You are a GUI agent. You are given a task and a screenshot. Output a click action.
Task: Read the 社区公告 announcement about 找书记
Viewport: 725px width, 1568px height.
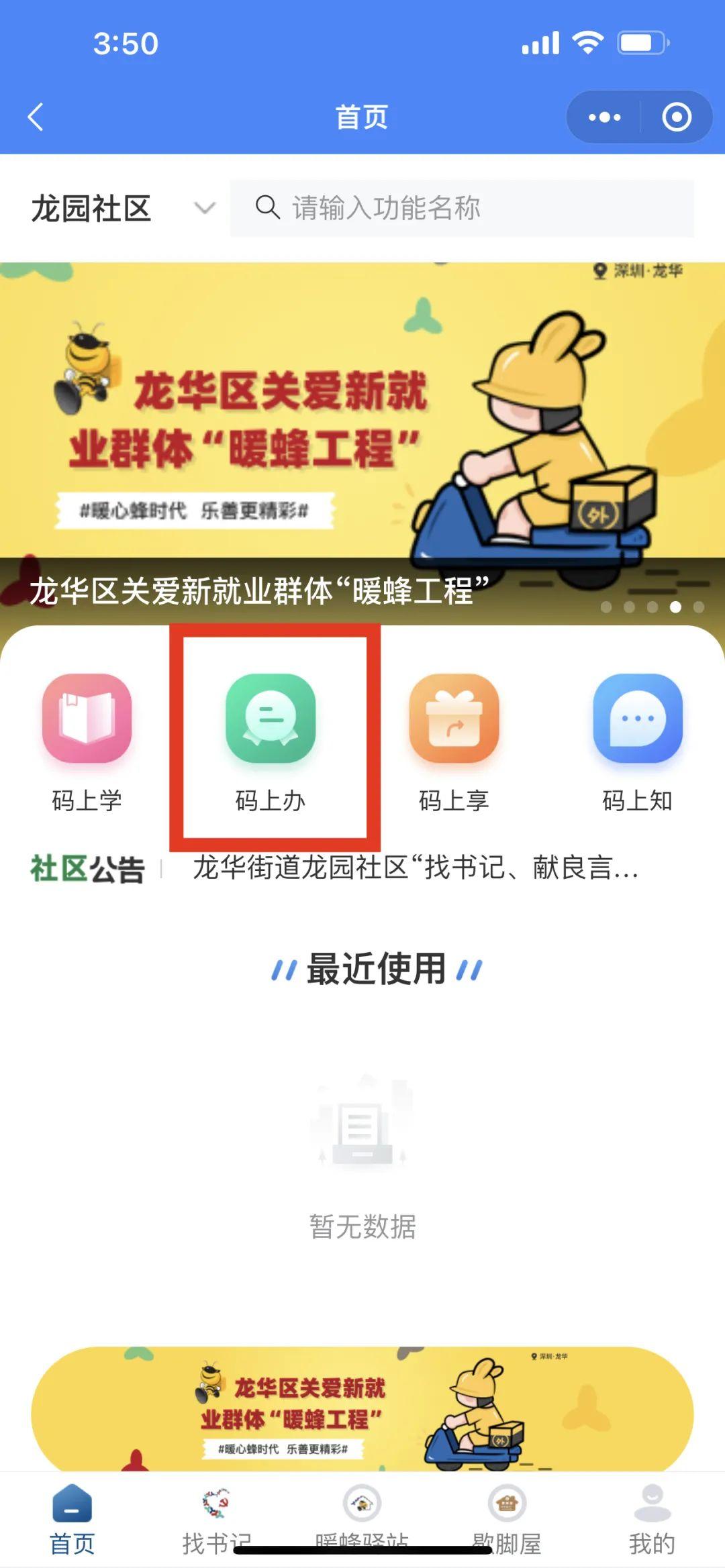click(415, 868)
